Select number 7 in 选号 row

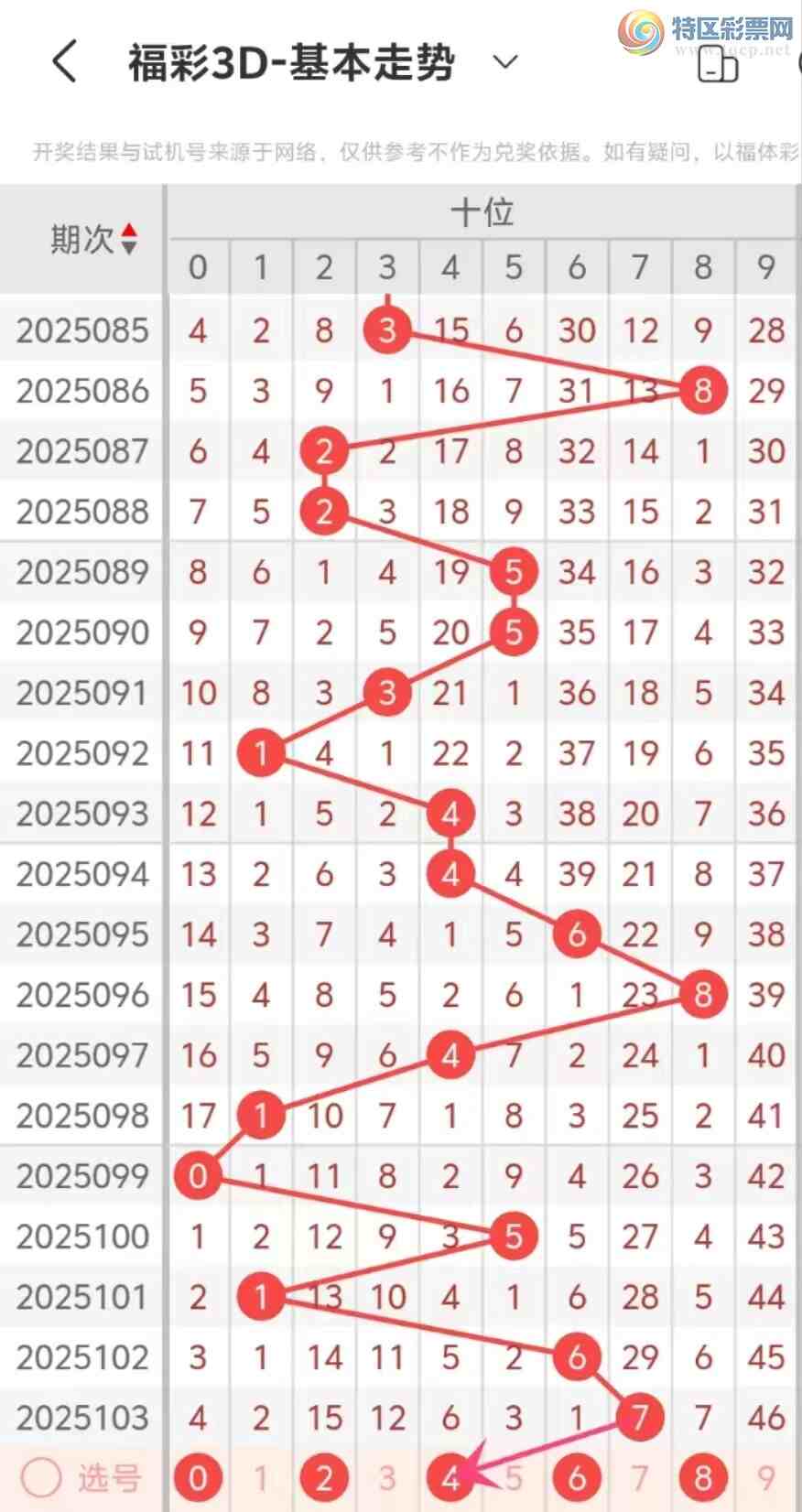tap(640, 1477)
